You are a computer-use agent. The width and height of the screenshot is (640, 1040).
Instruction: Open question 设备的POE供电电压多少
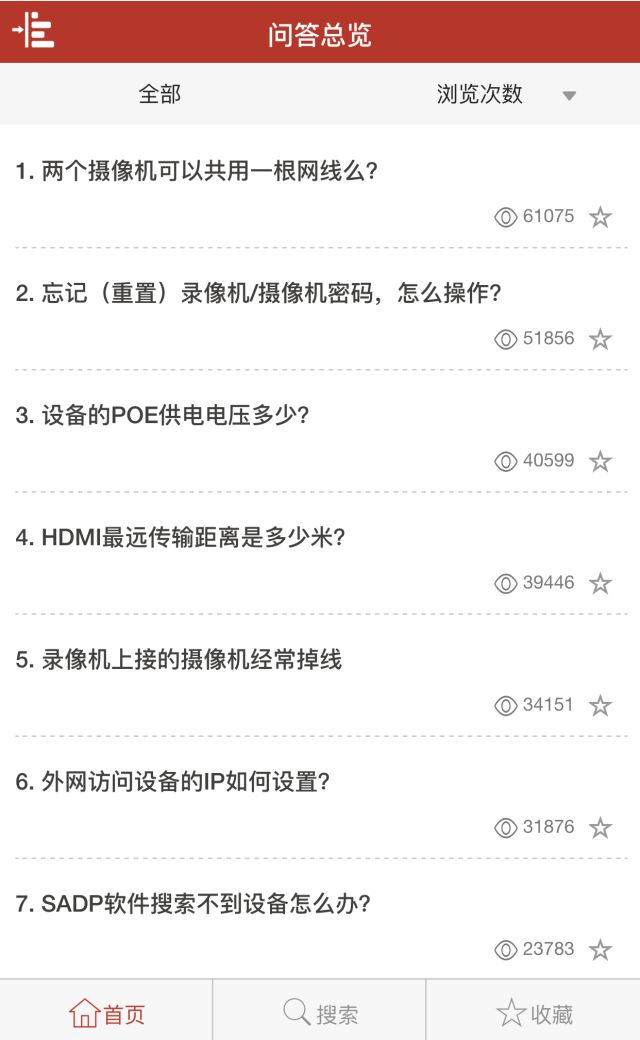162,415
